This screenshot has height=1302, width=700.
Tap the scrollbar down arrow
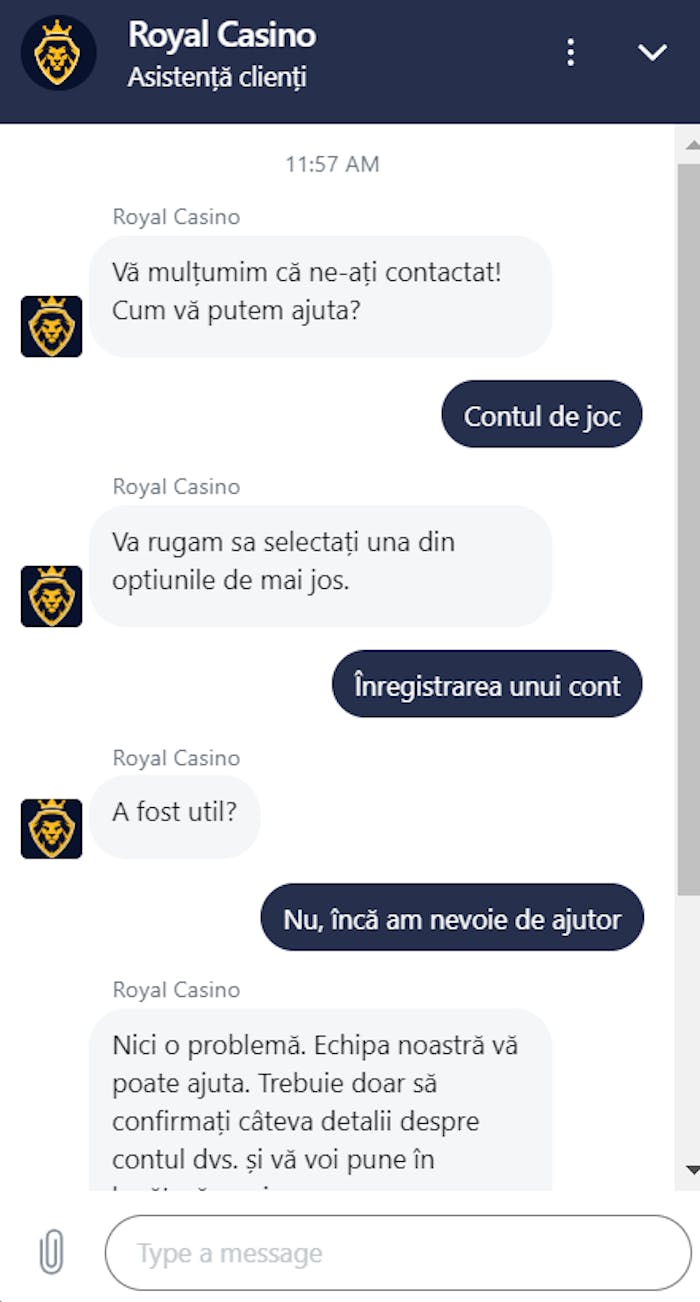pyautogui.click(x=691, y=1169)
